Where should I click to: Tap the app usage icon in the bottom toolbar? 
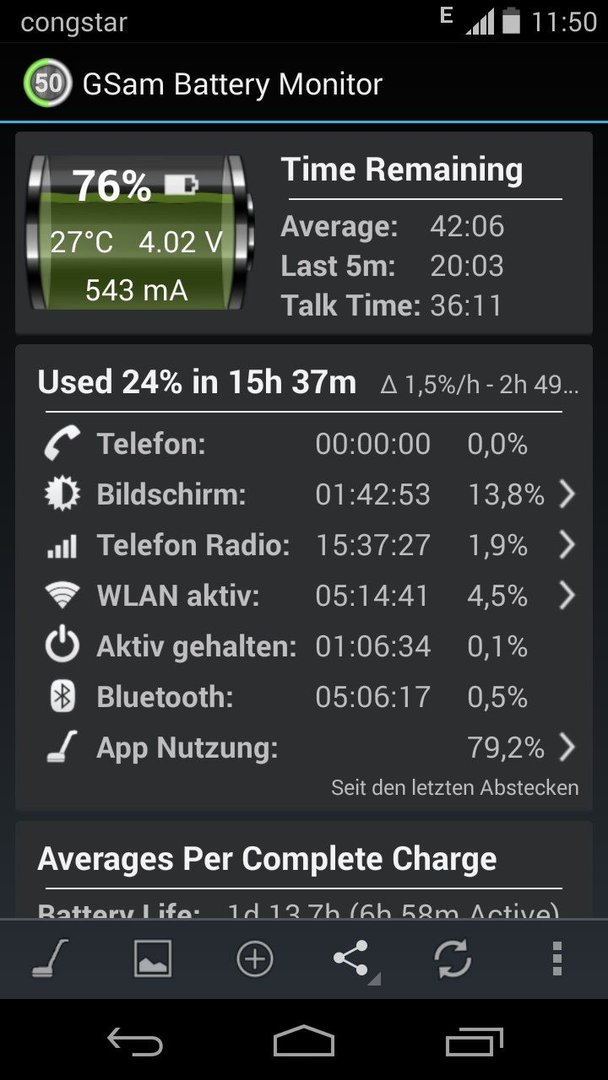click(x=50, y=959)
